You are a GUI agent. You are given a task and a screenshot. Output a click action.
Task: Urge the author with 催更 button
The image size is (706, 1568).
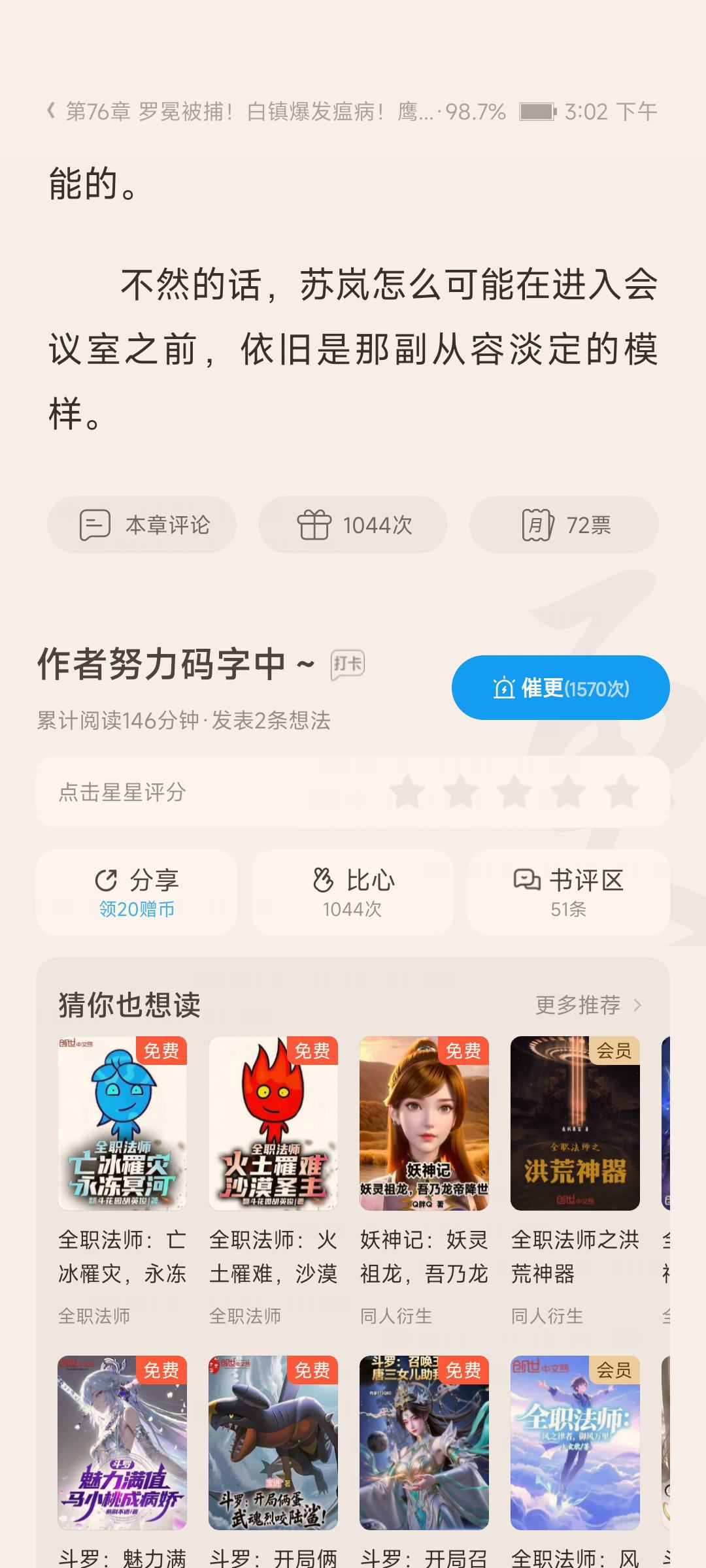tap(561, 688)
